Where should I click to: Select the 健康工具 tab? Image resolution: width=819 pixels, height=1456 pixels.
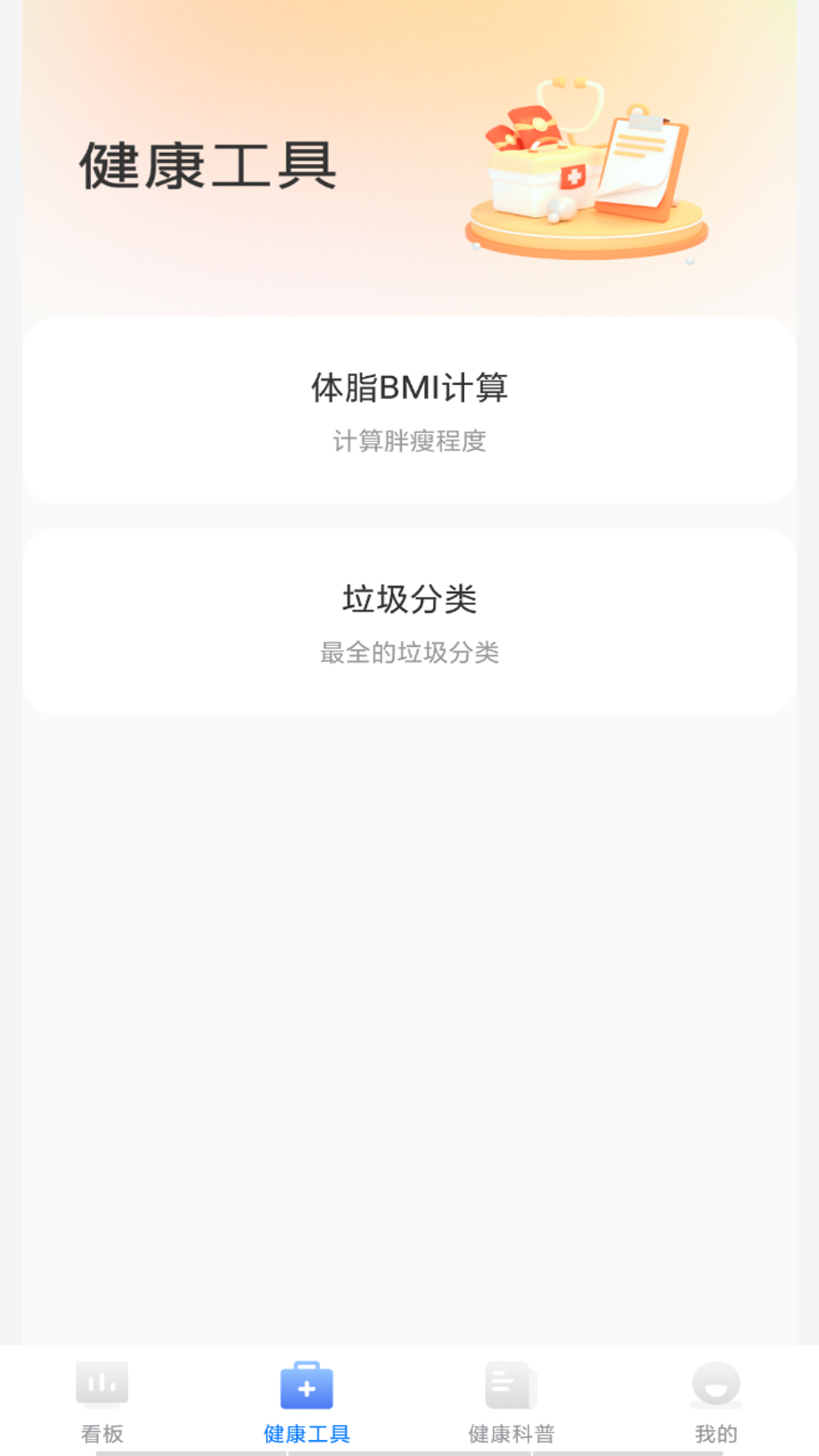306,1401
